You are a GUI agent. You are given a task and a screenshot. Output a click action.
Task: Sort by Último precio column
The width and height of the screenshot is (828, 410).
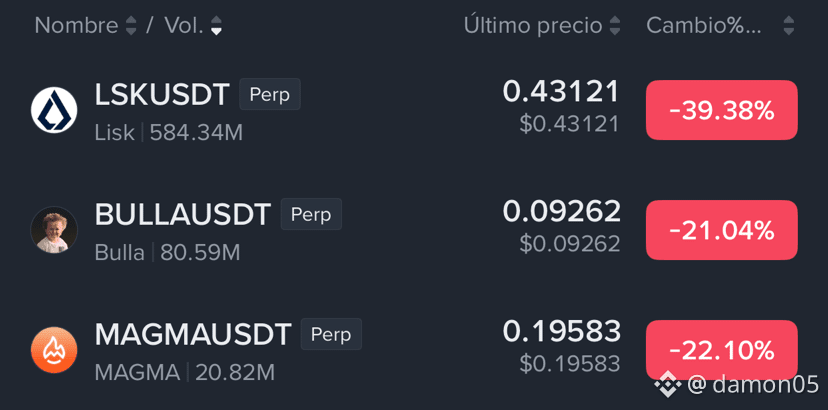[x=542, y=25]
